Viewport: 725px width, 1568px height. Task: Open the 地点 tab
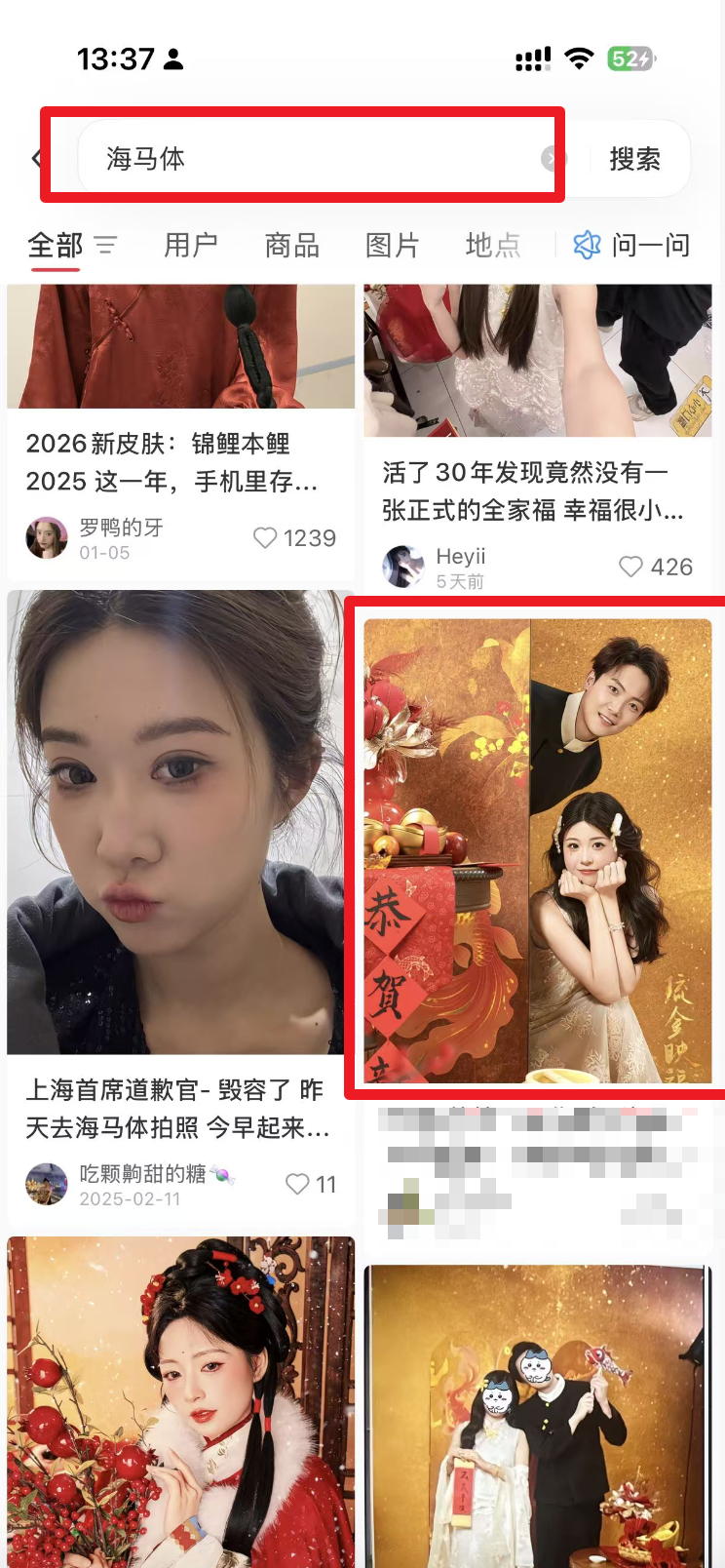point(493,245)
